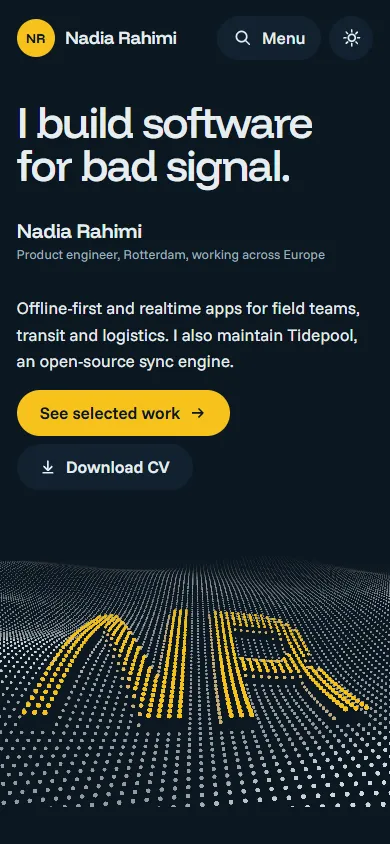This screenshot has height=844, width=390.
Task: Open See selected work
Action: pyautogui.click(x=123, y=413)
